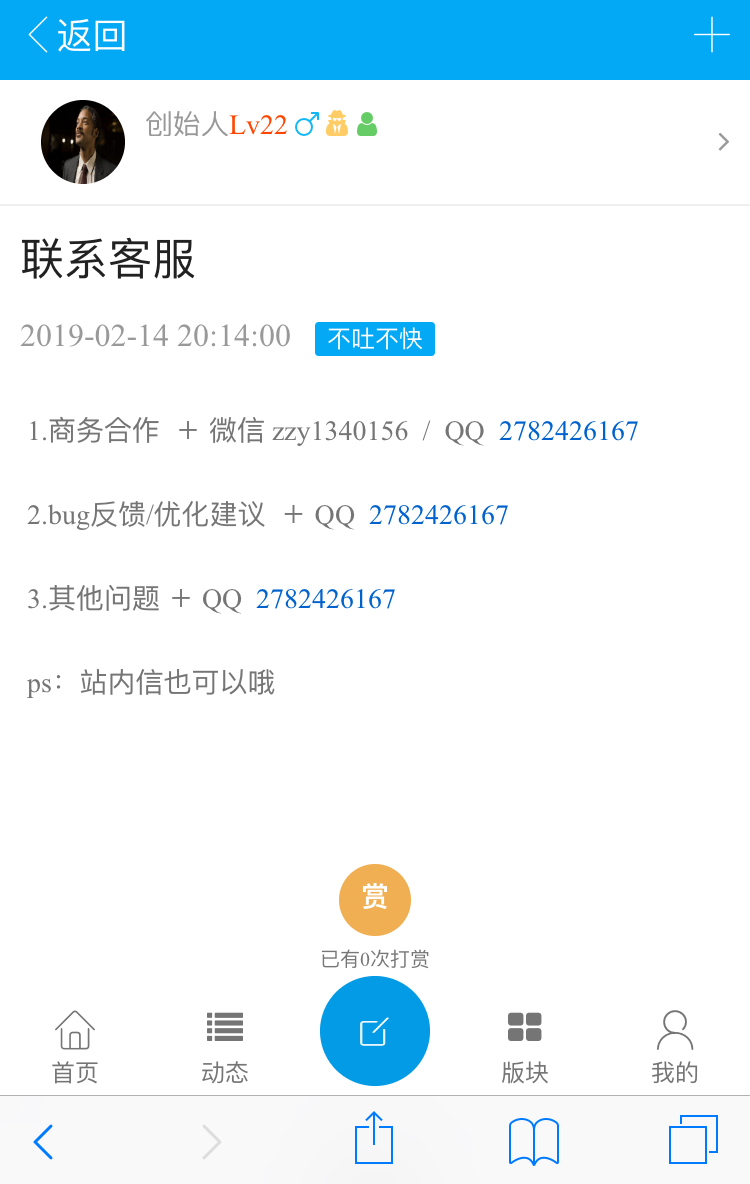The height and width of the screenshot is (1184, 750).
Task: Go back with the browser back arrow
Action: (43, 1141)
